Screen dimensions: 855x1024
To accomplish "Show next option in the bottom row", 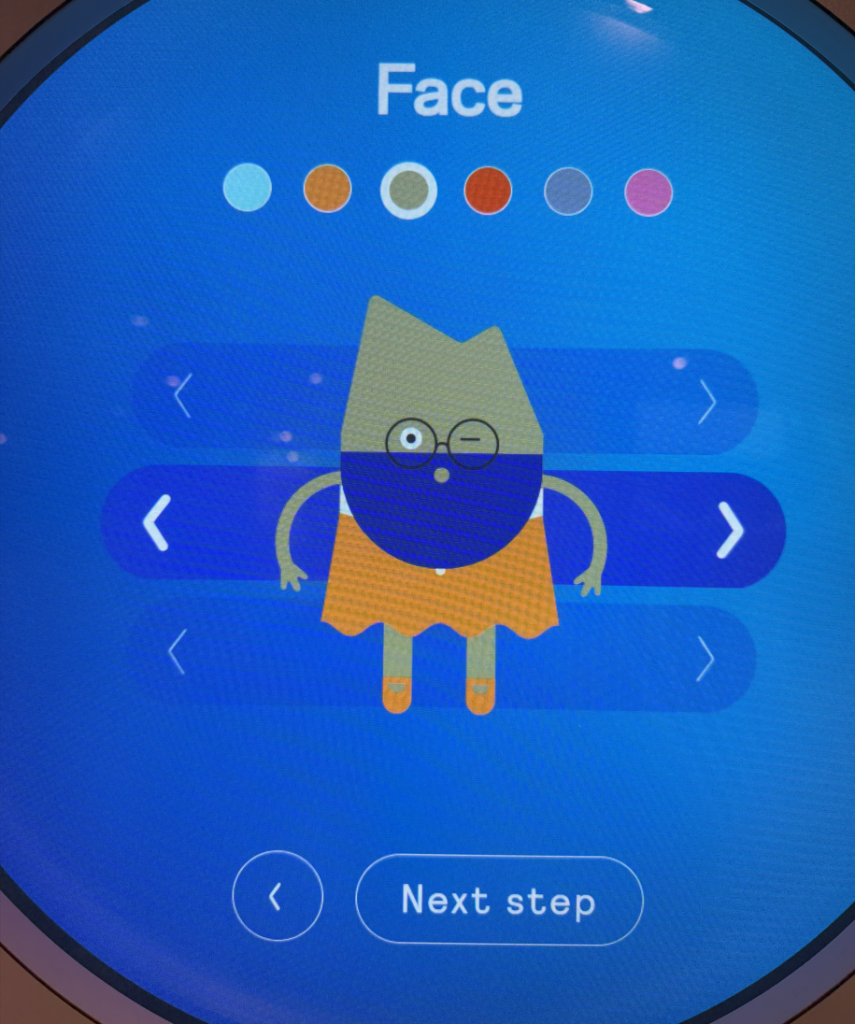I will tap(705, 658).
